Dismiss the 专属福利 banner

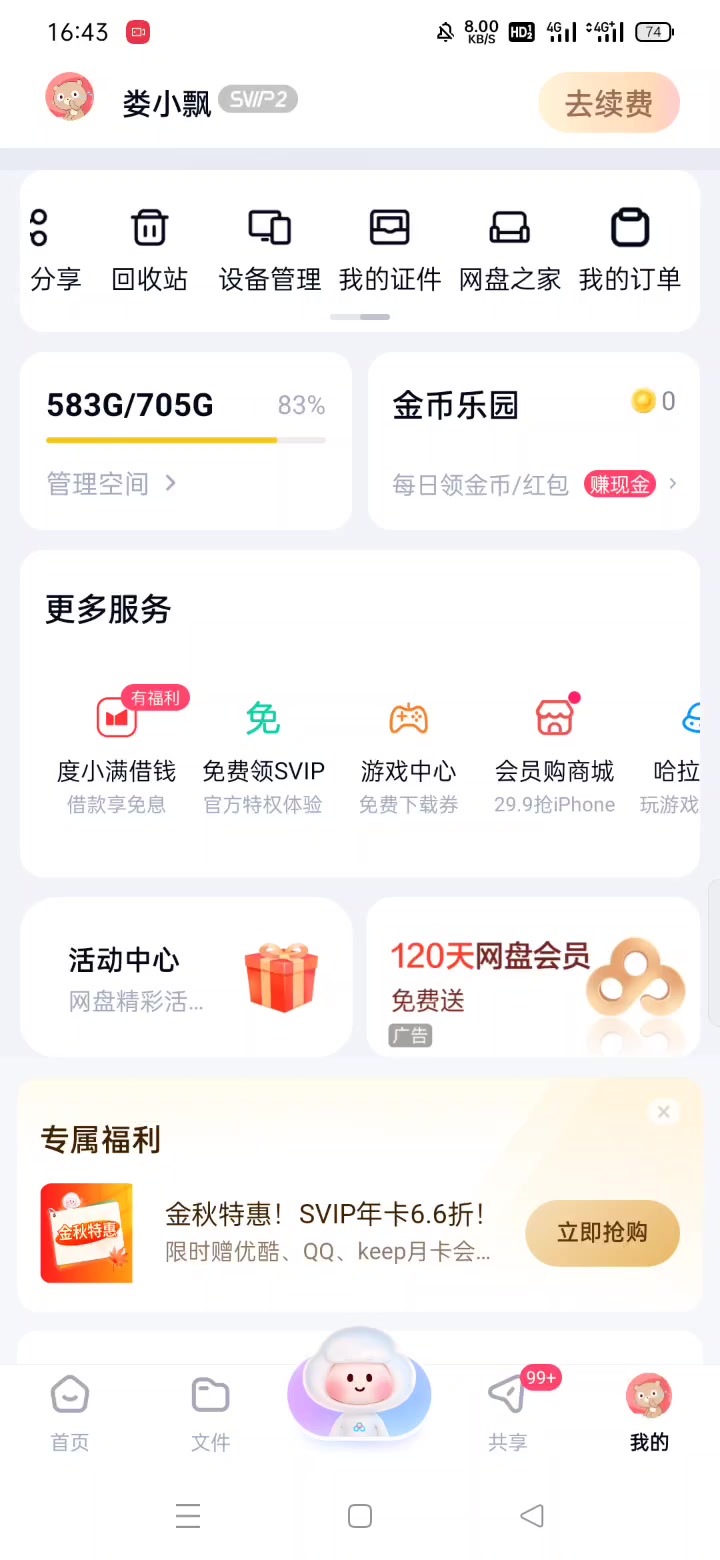[x=663, y=1111]
